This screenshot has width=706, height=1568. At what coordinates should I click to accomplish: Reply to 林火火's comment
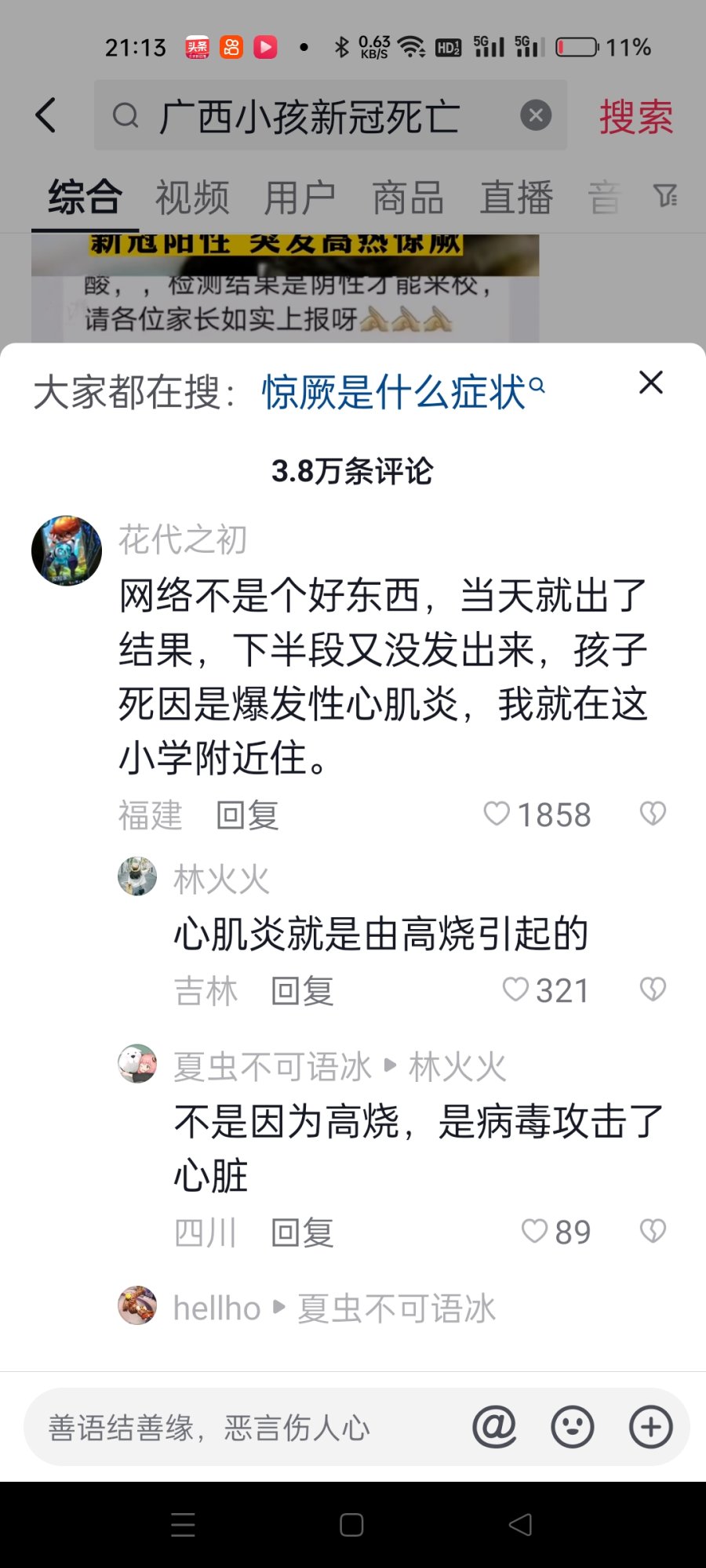[303, 991]
